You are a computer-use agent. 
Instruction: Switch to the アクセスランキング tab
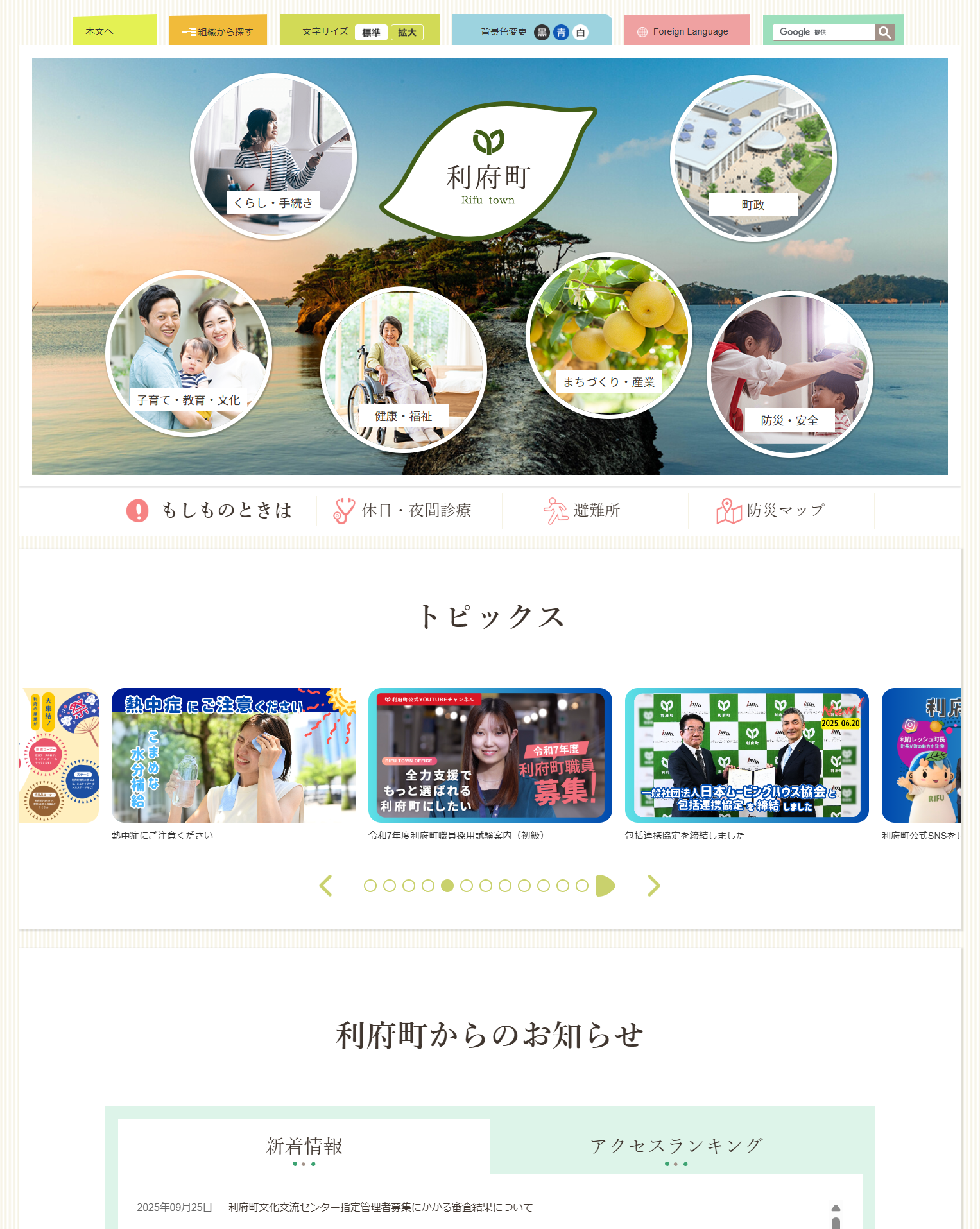pos(676,1146)
